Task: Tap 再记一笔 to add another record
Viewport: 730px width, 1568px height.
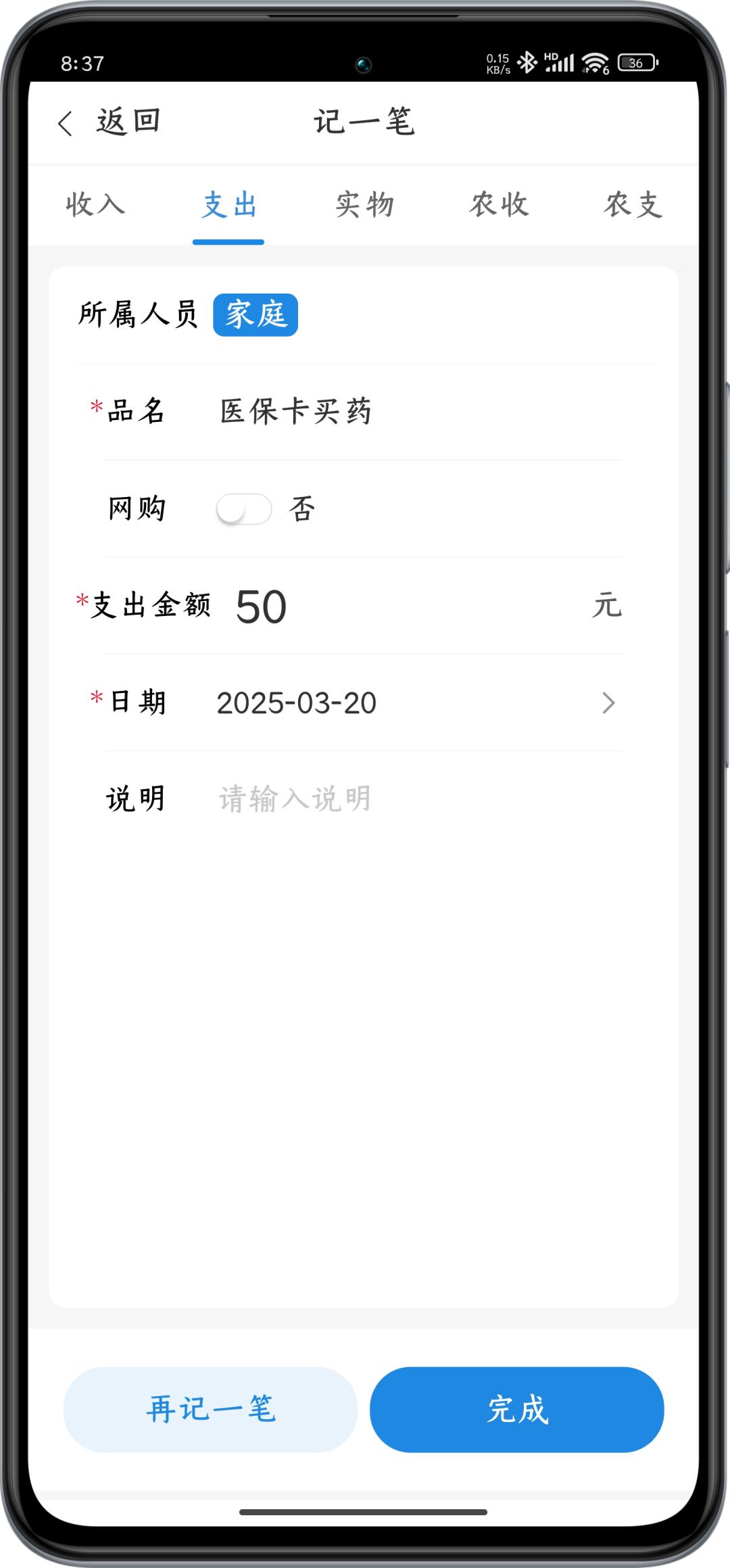Action: tap(210, 1410)
